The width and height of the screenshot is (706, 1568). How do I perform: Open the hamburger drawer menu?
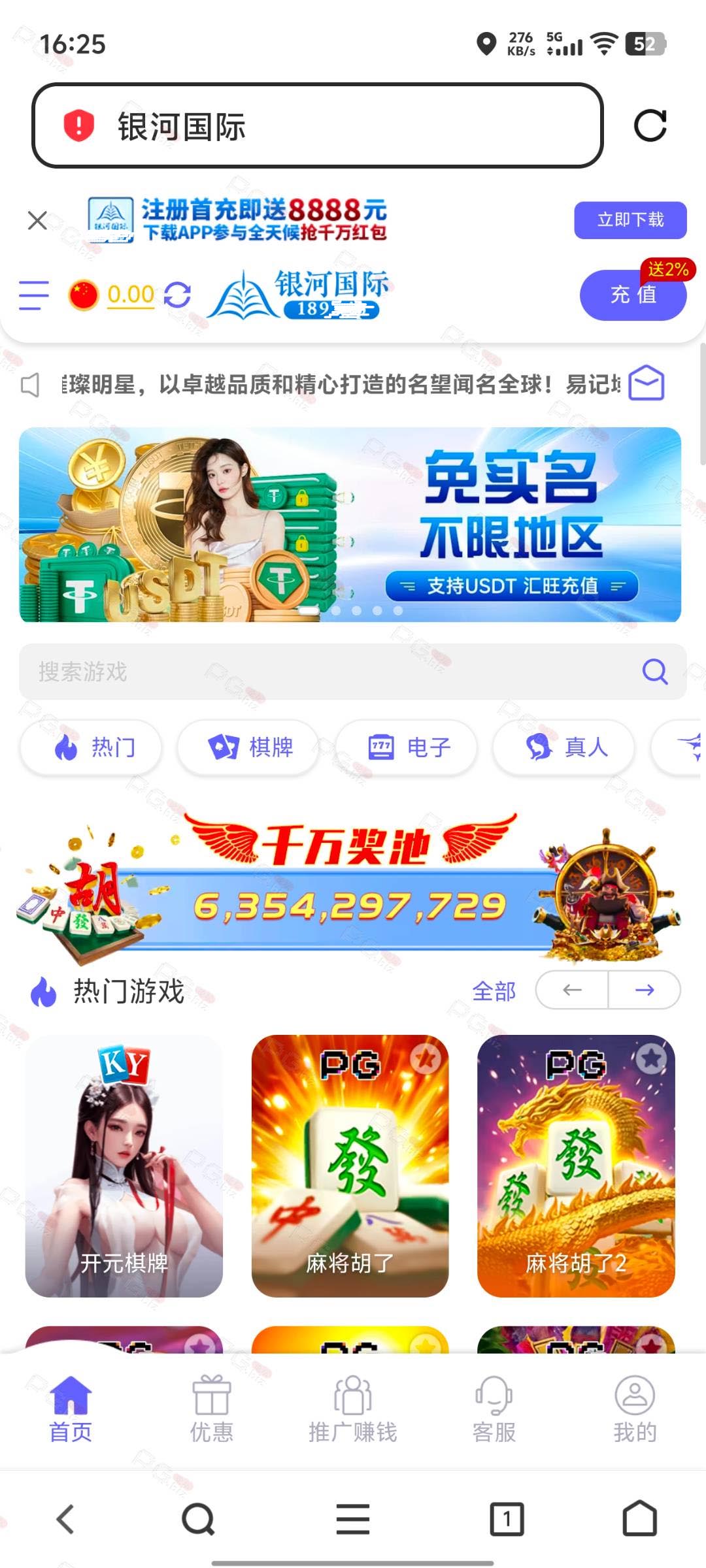(x=34, y=295)
